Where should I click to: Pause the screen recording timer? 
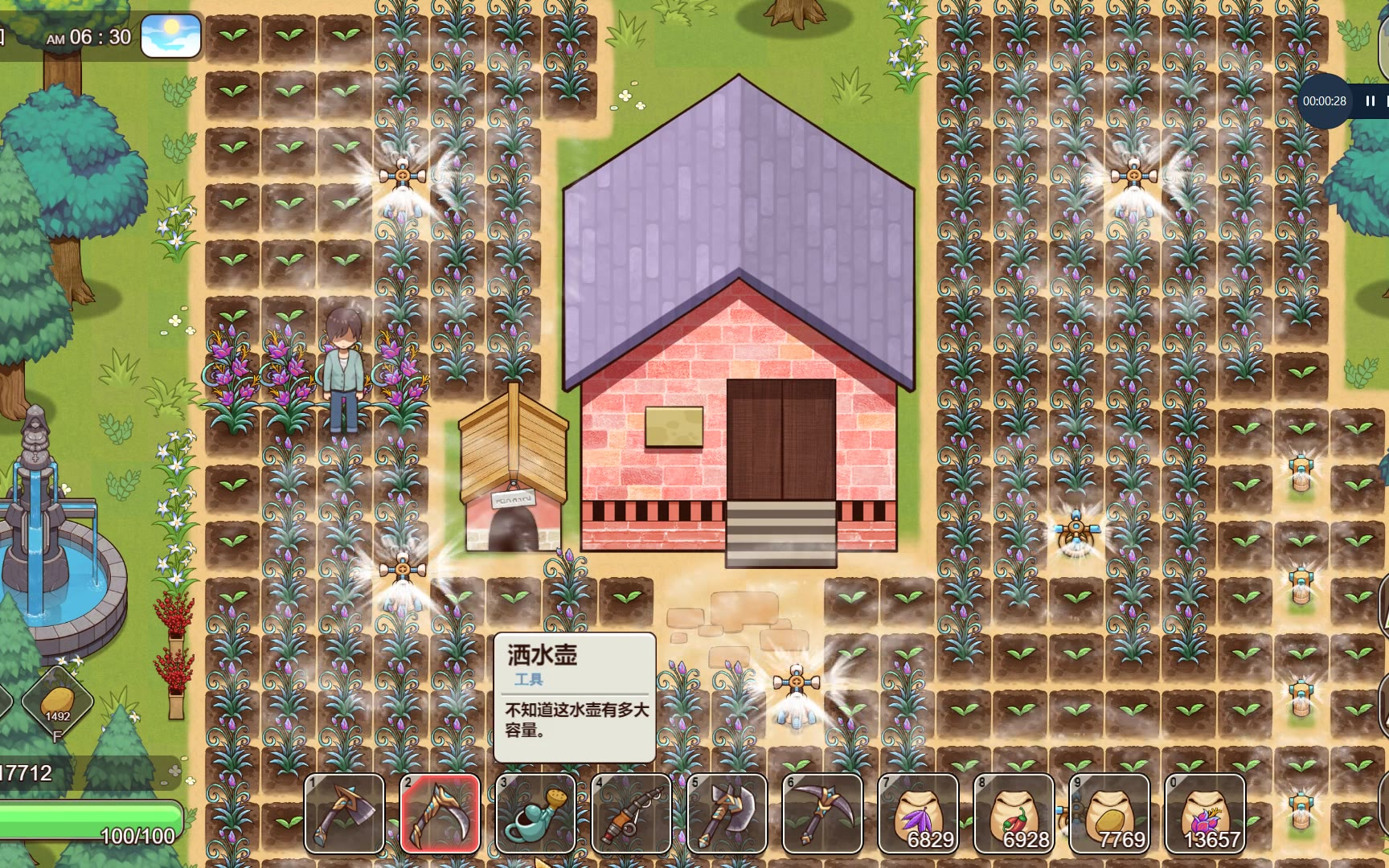pos(1370,100)
